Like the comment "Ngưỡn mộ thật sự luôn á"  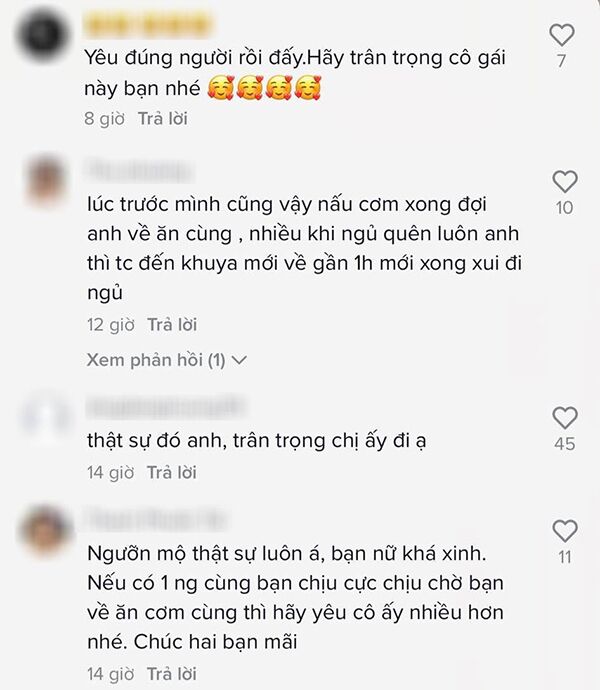(565, 530)
